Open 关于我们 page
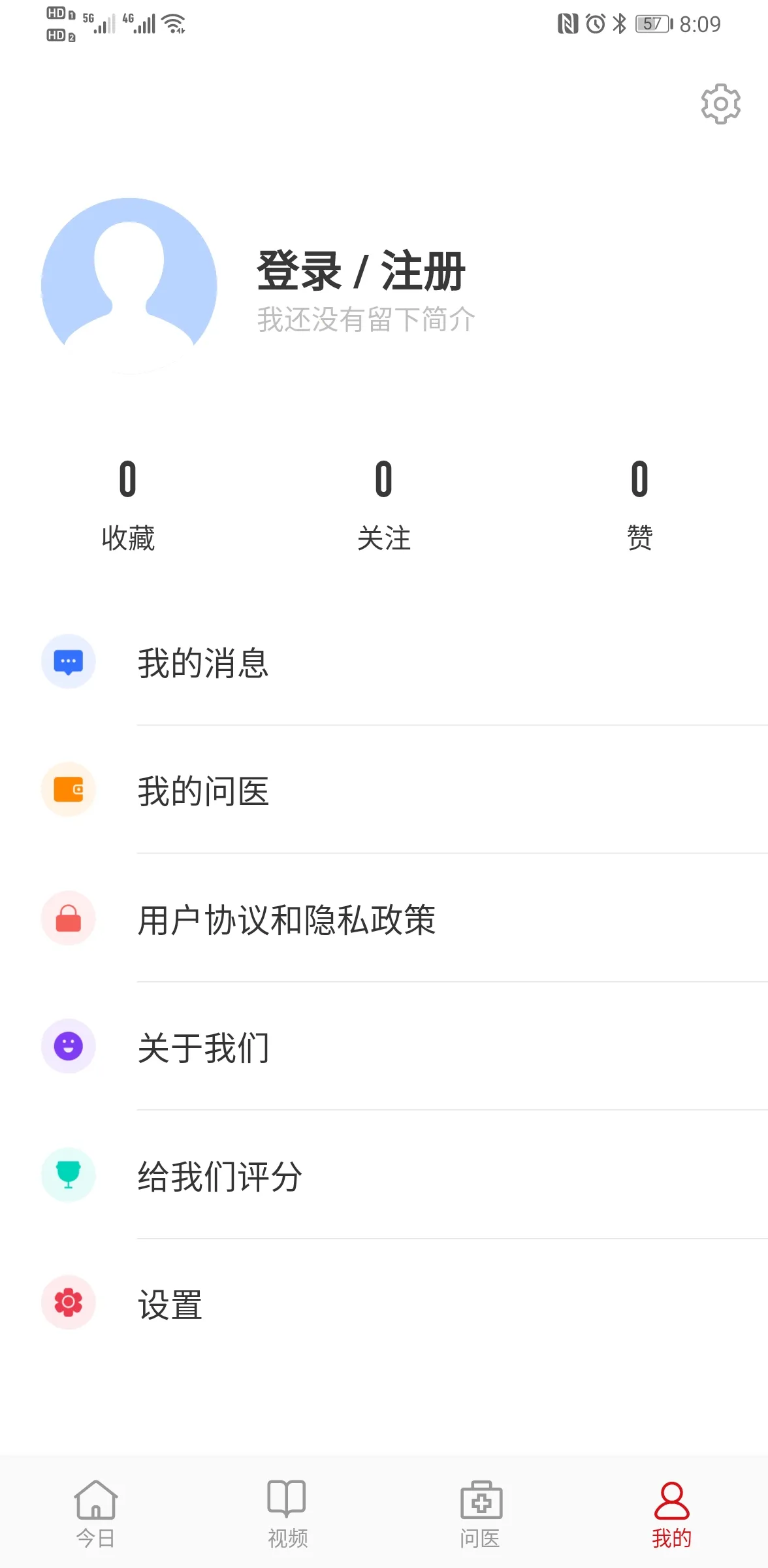The height and width of the screenshot is (1568, 768). coord(203,1047)
